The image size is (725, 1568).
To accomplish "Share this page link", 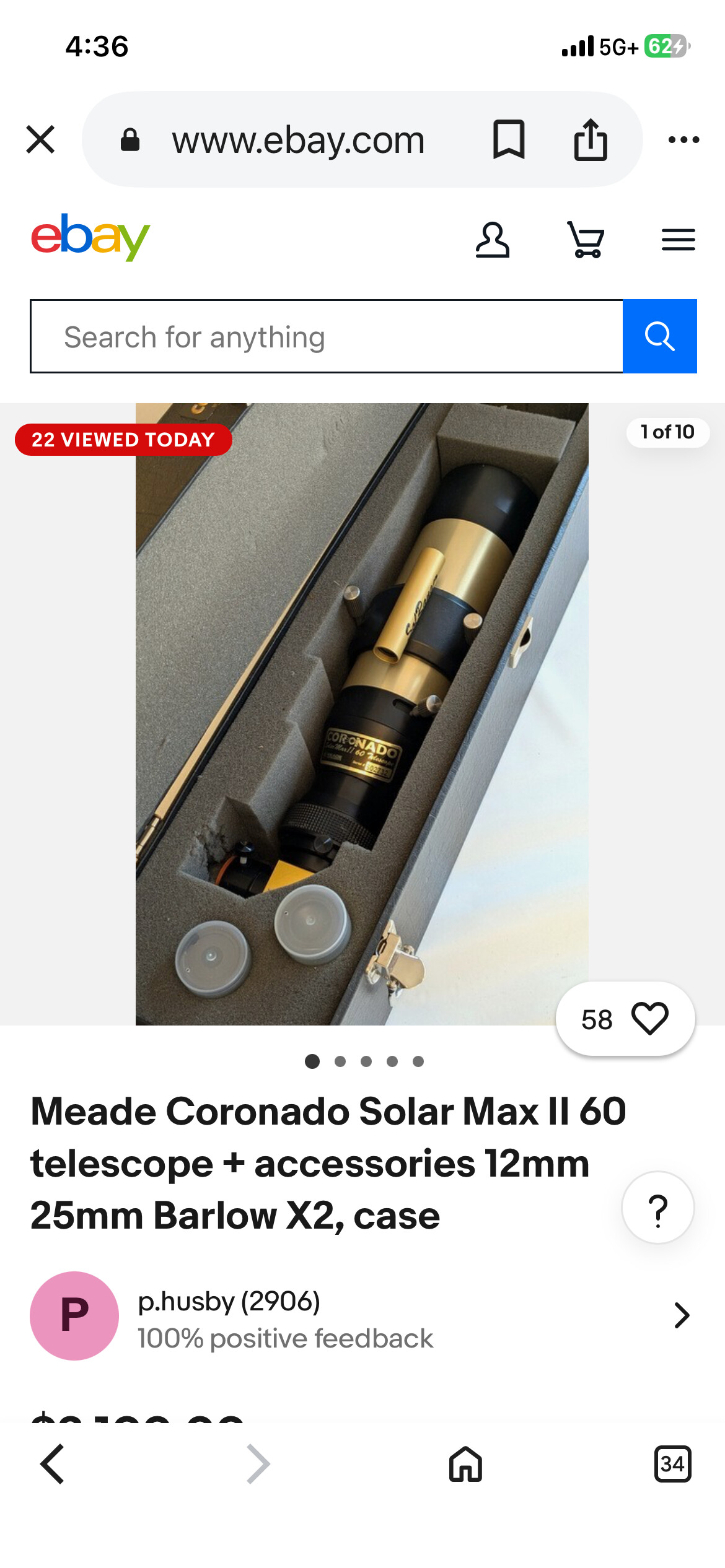I will pyautogui.click(x=590, y=139).
